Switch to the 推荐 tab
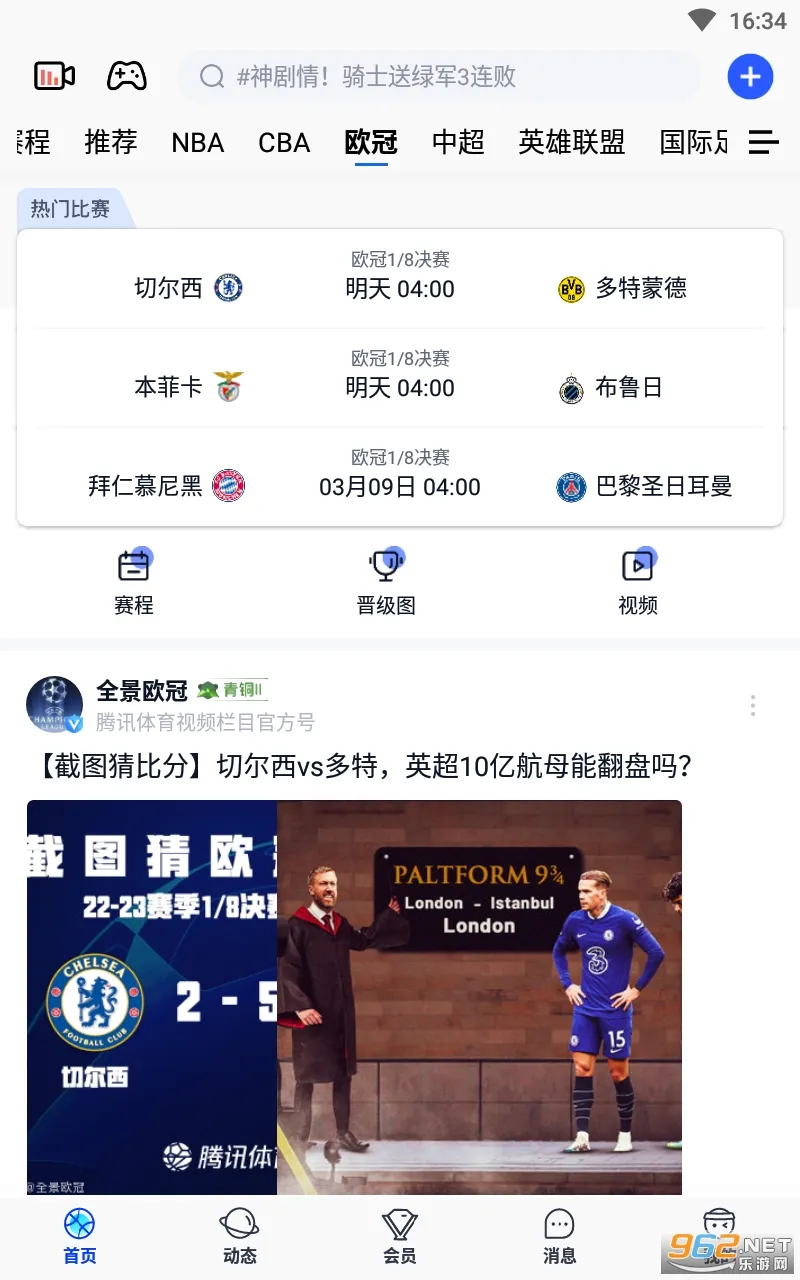The image size is (800, 1280). click(110, 143)
